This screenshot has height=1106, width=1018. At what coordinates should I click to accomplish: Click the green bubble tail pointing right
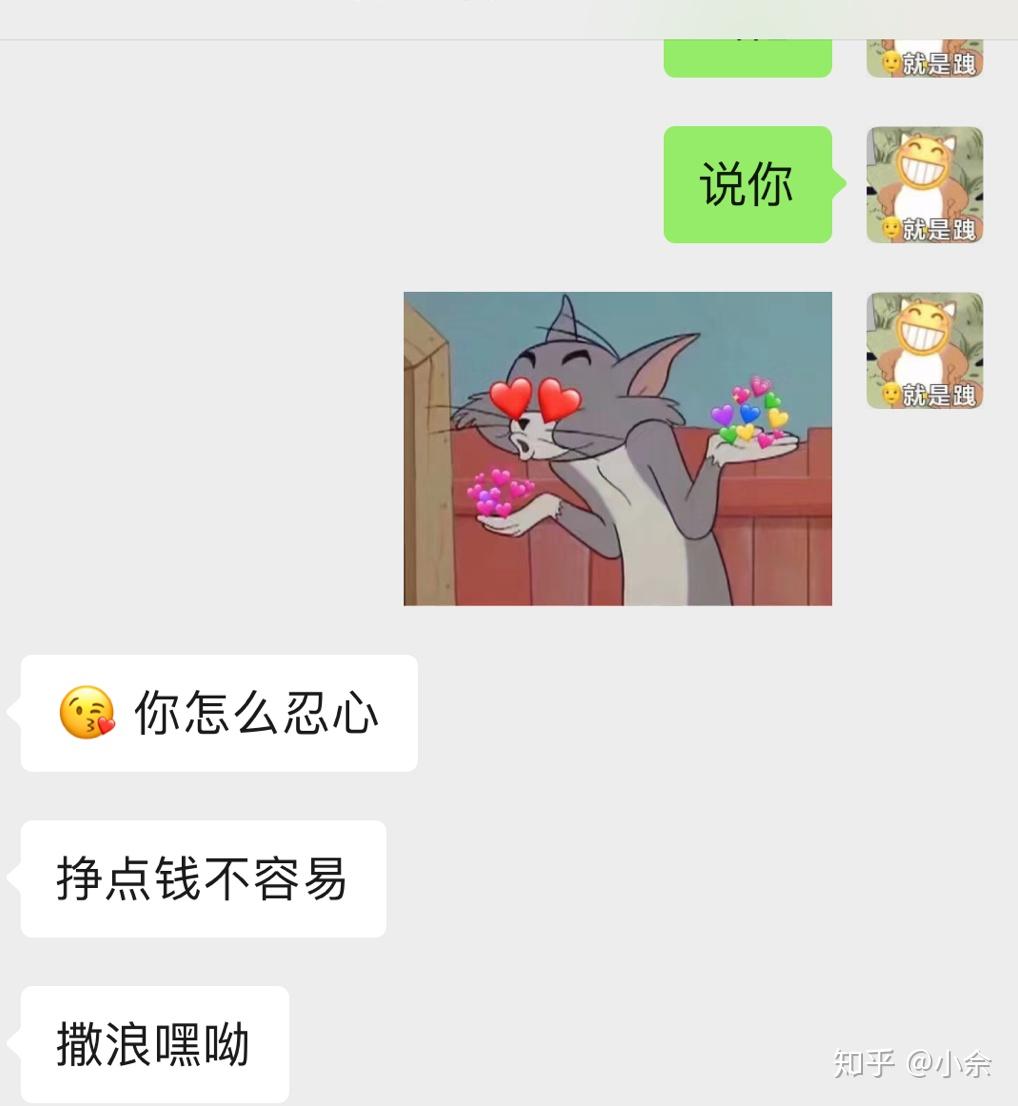[841, 184]
